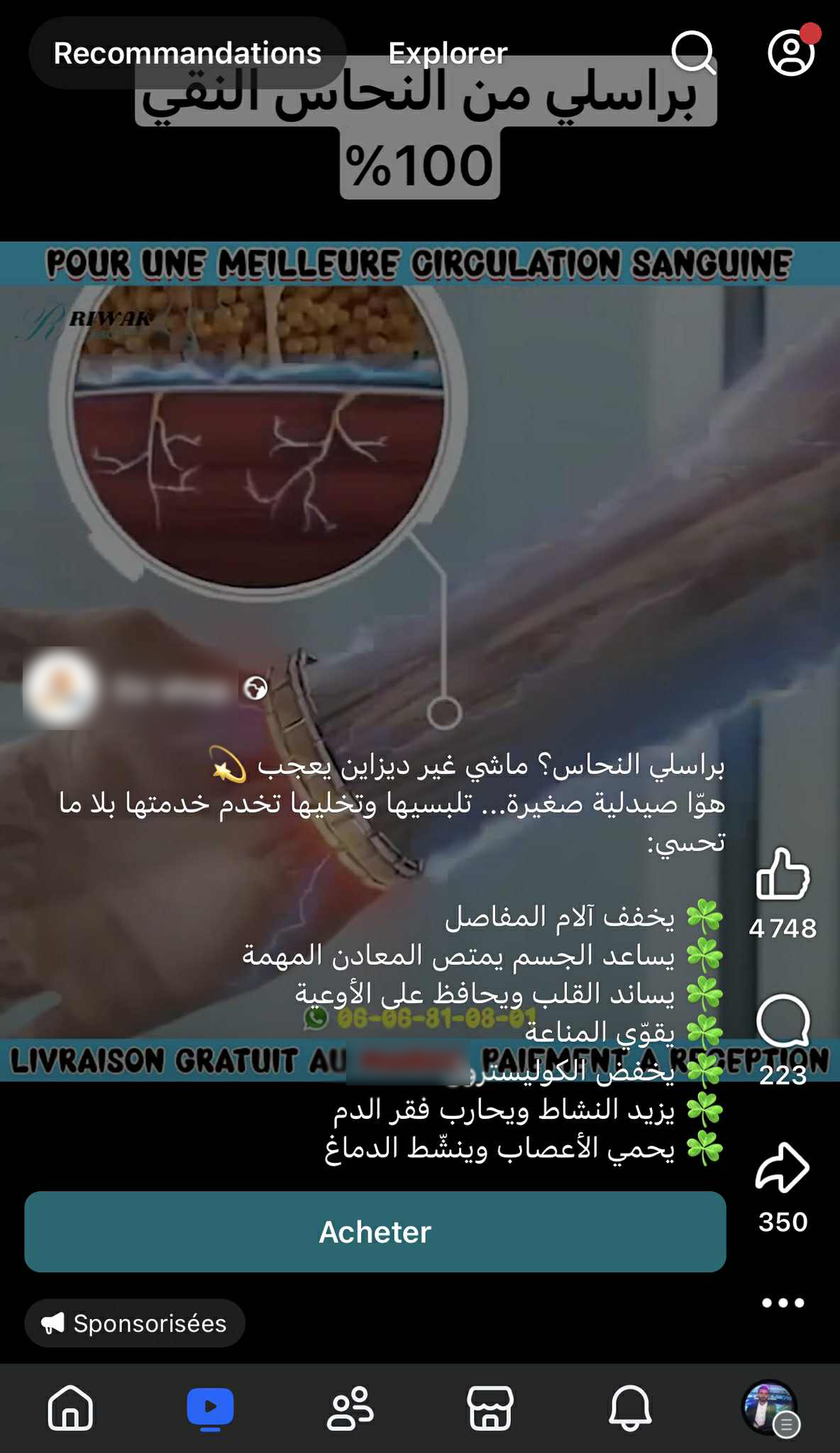The height and width of the screenshot is (1453, 840).
Task: Open the three-dot options menu
Action: pyautogui.click(x=783, y=1303)
